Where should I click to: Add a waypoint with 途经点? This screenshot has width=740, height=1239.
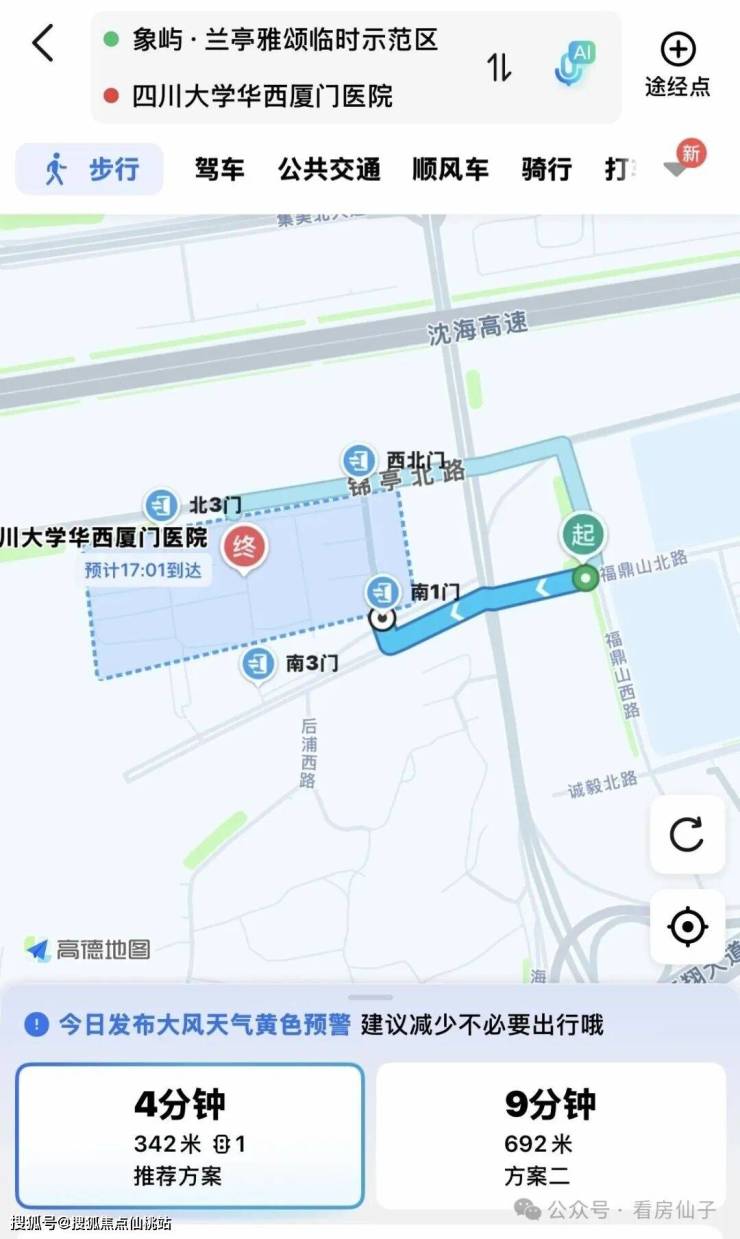[677, 65]
